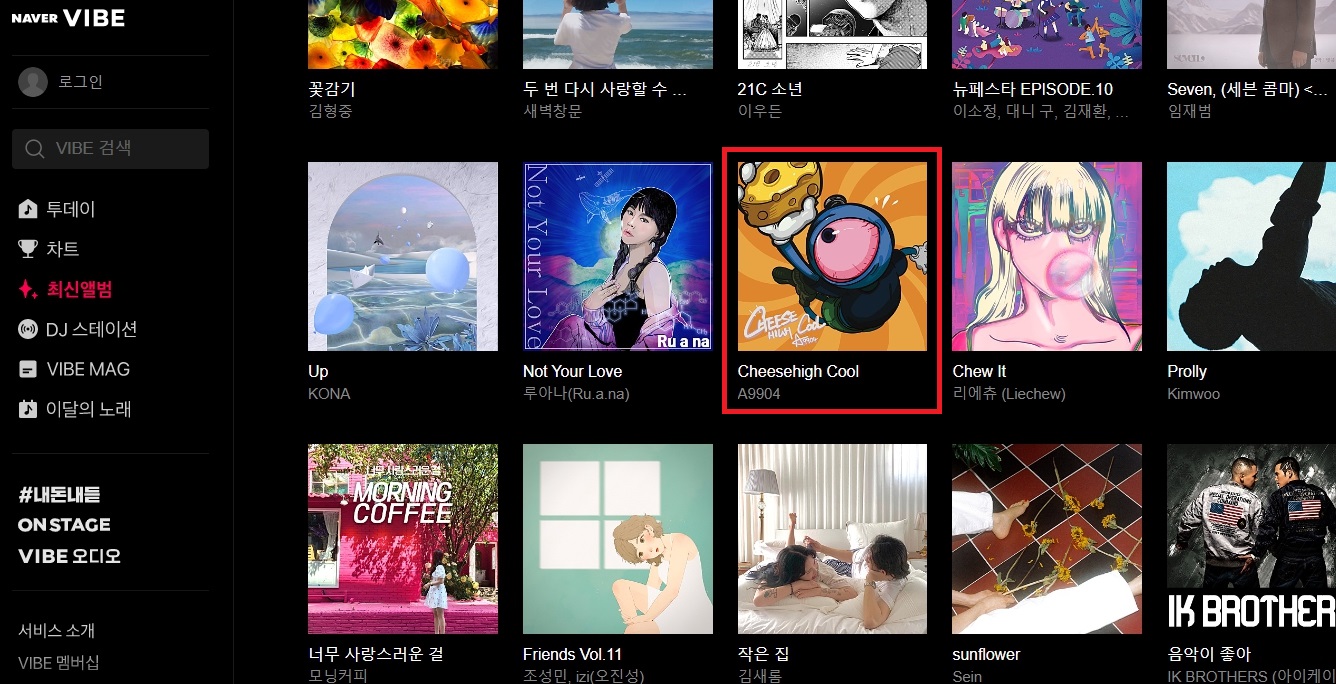Open DJ 스테이션
Image resolution: width=1336 pixels, height=684 pixels.
click(90, 329)
